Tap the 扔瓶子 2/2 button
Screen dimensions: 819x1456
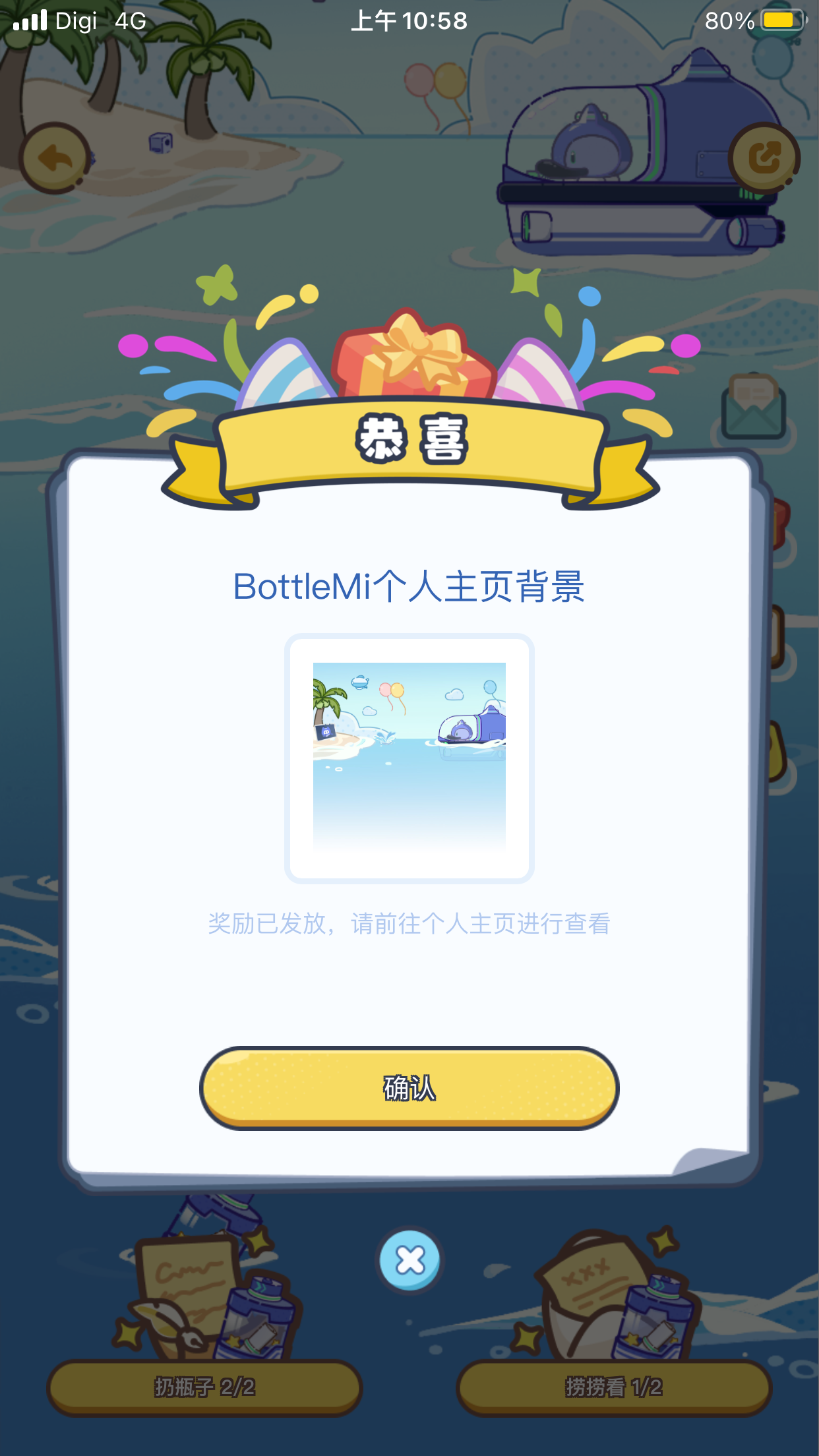pyautogui.click(x=204, y=1387)
